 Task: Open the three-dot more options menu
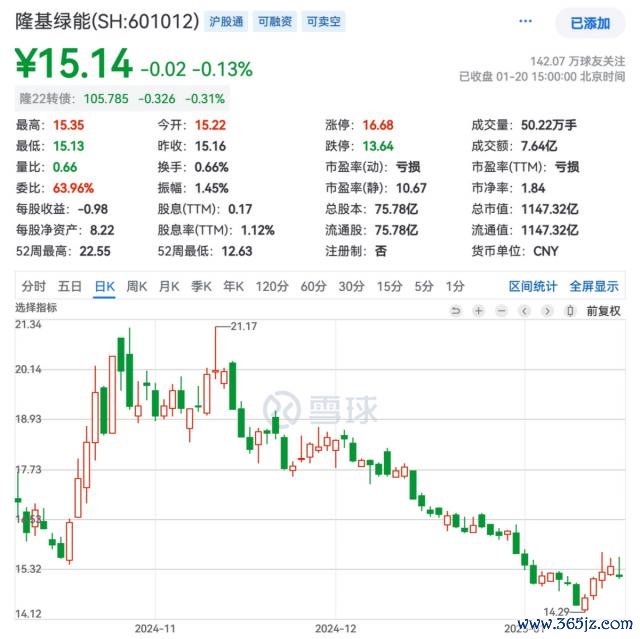tap(526, 22)
